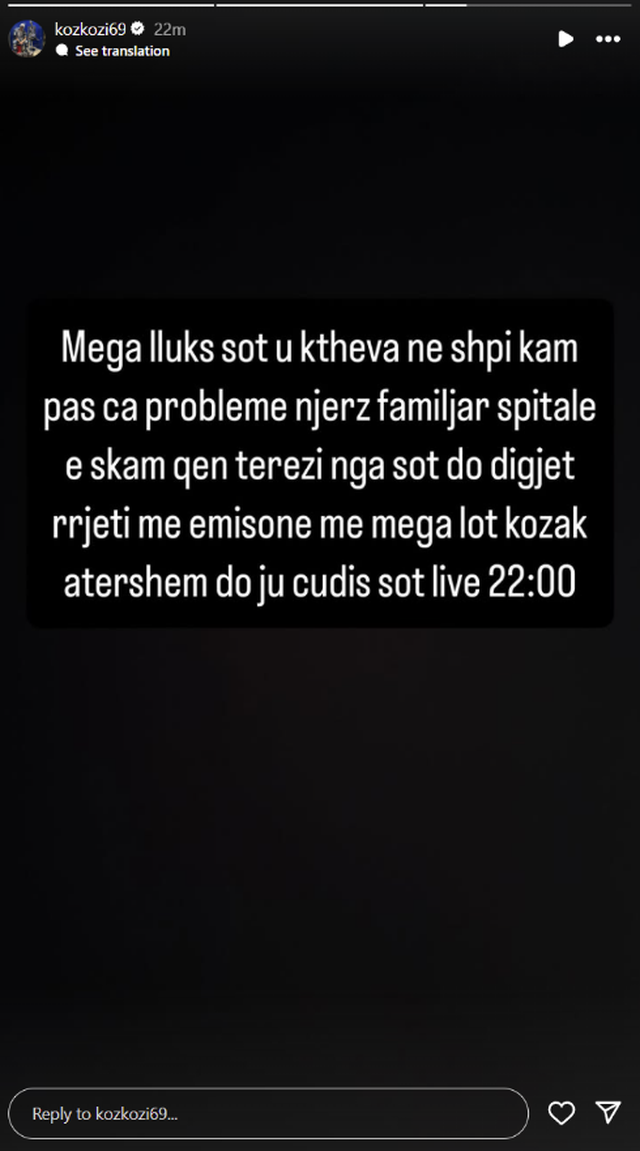Screen dimensions: 640x1151
Task: Like this story with the heart
Action: [562, 1113]
